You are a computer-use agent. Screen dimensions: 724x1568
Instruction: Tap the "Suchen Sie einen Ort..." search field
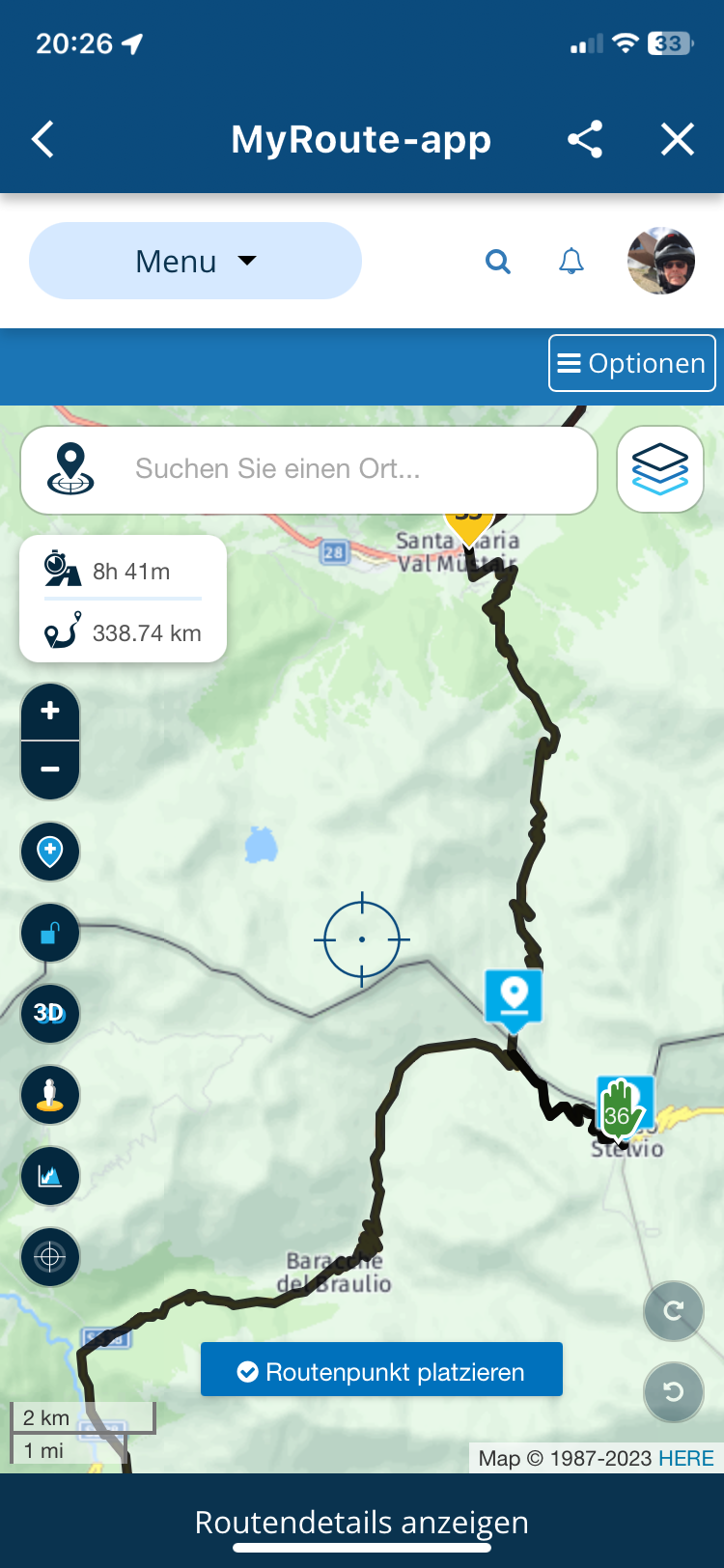pyautogui.click(x=309, y=469)
